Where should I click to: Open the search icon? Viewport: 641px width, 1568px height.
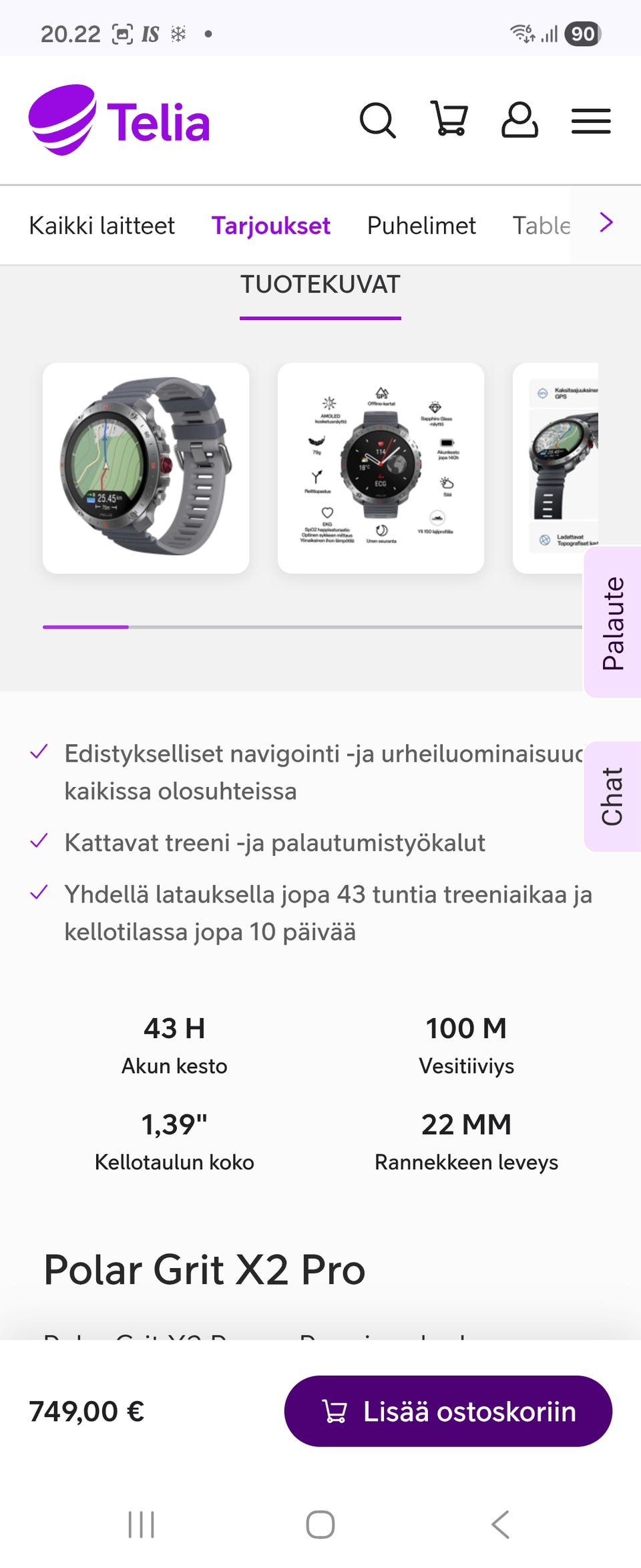pyautogui.click(x=379, y=121)
